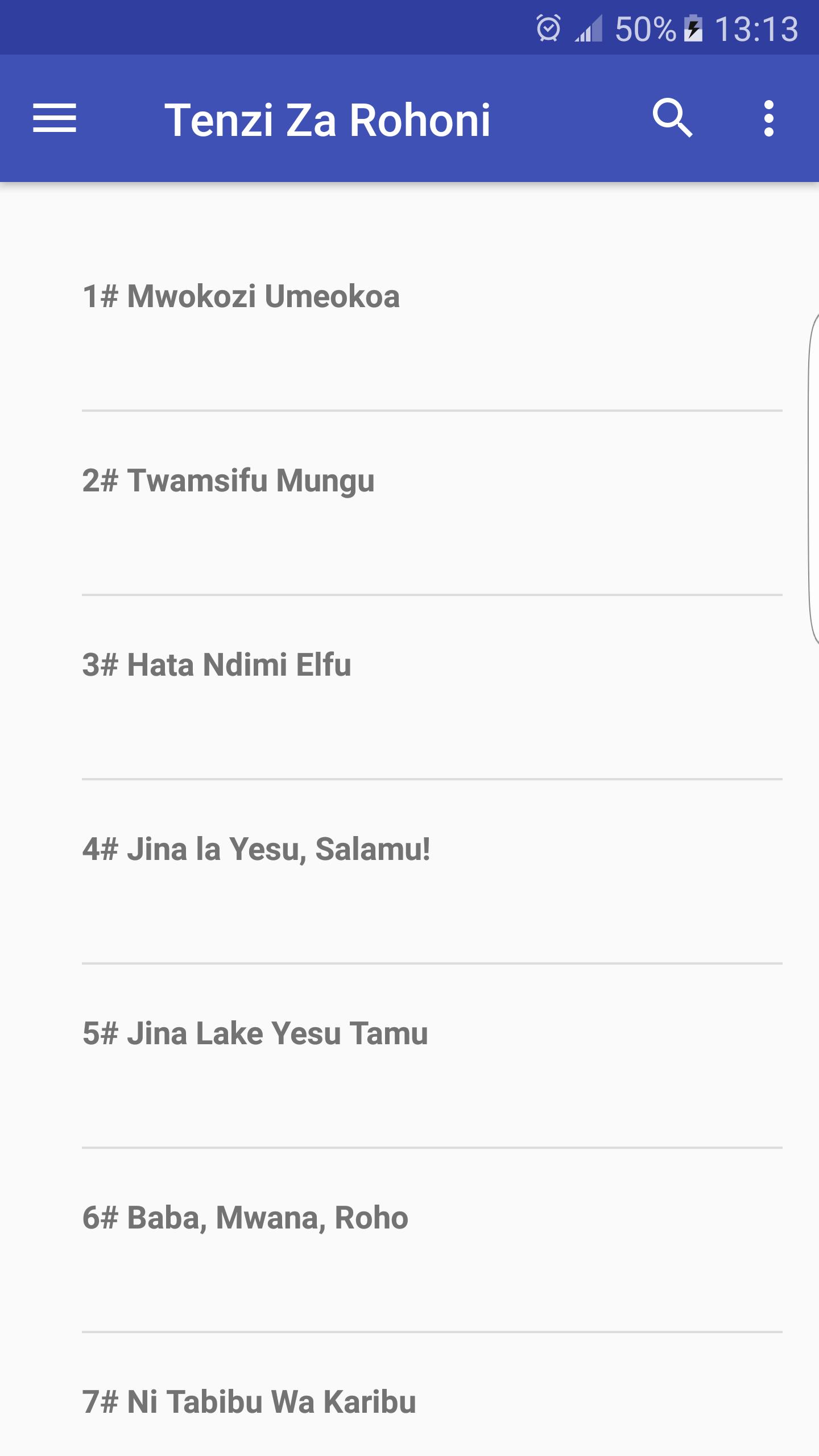This screenshot has width=819, height=1456.
Task: Tap the search magnifier icon
Action: (672, 119)
